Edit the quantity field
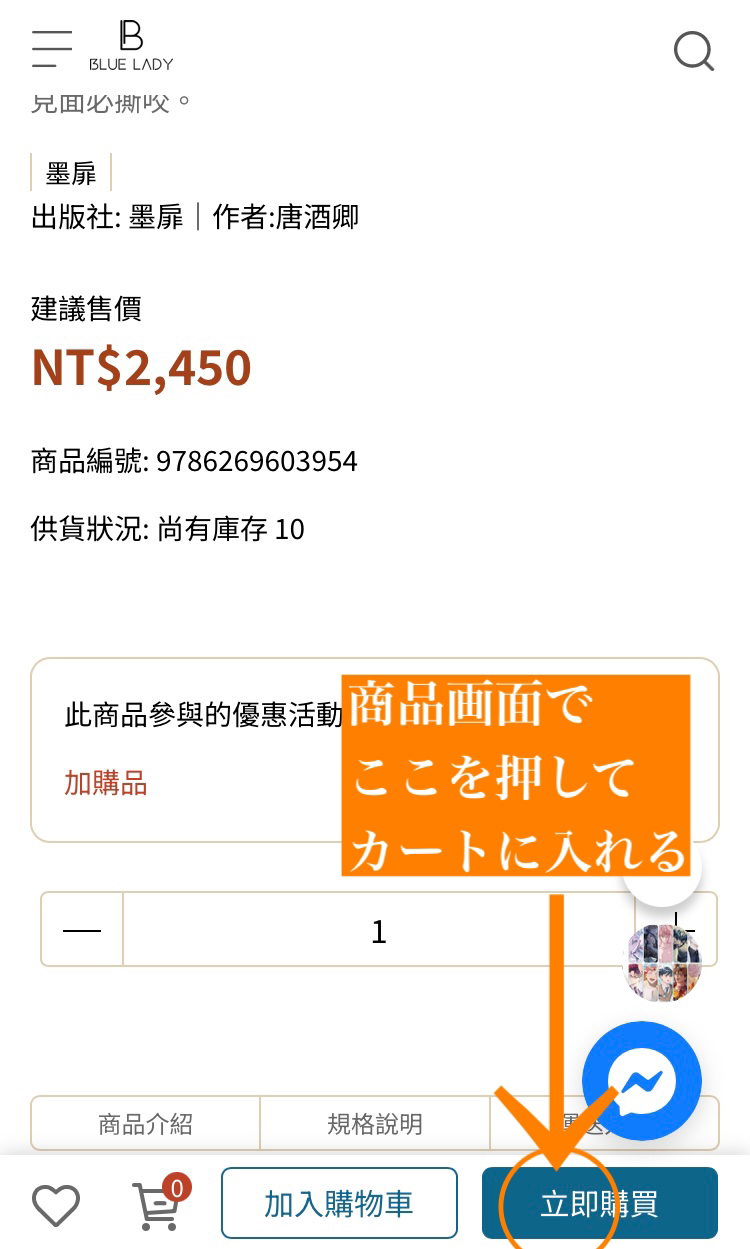Screen dimensions: 750x1249 pos(378,930)
